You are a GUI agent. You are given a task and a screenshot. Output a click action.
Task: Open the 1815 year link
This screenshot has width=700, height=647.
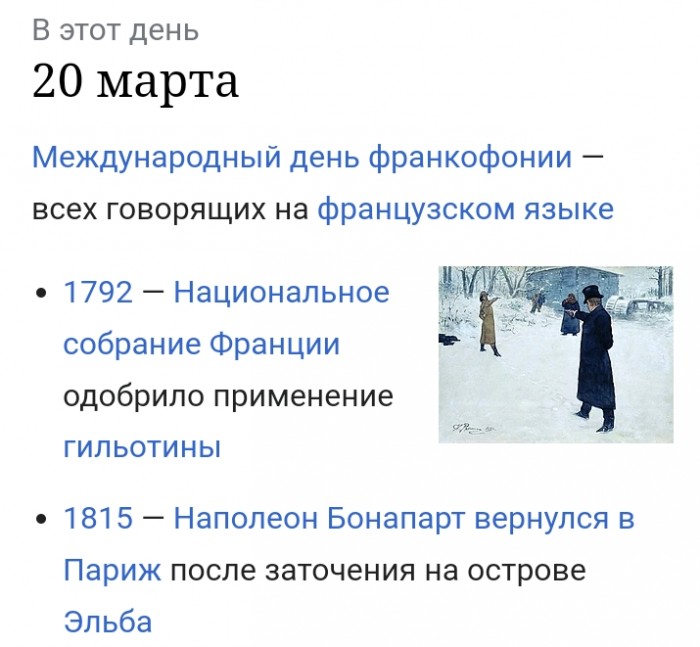click(98, 519)
